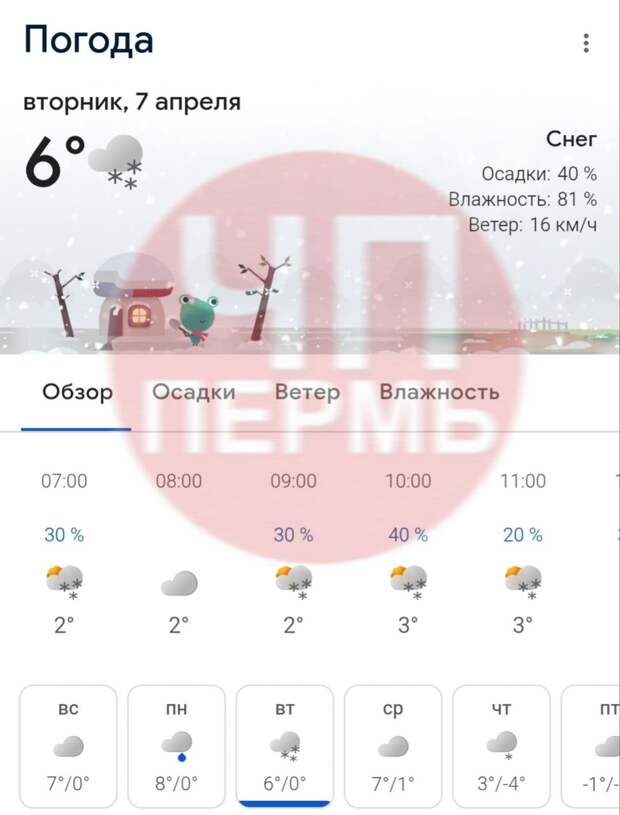Open the Ветер tab
The width and height of the screenshot is (620, 815).
[x=307, y=392]
